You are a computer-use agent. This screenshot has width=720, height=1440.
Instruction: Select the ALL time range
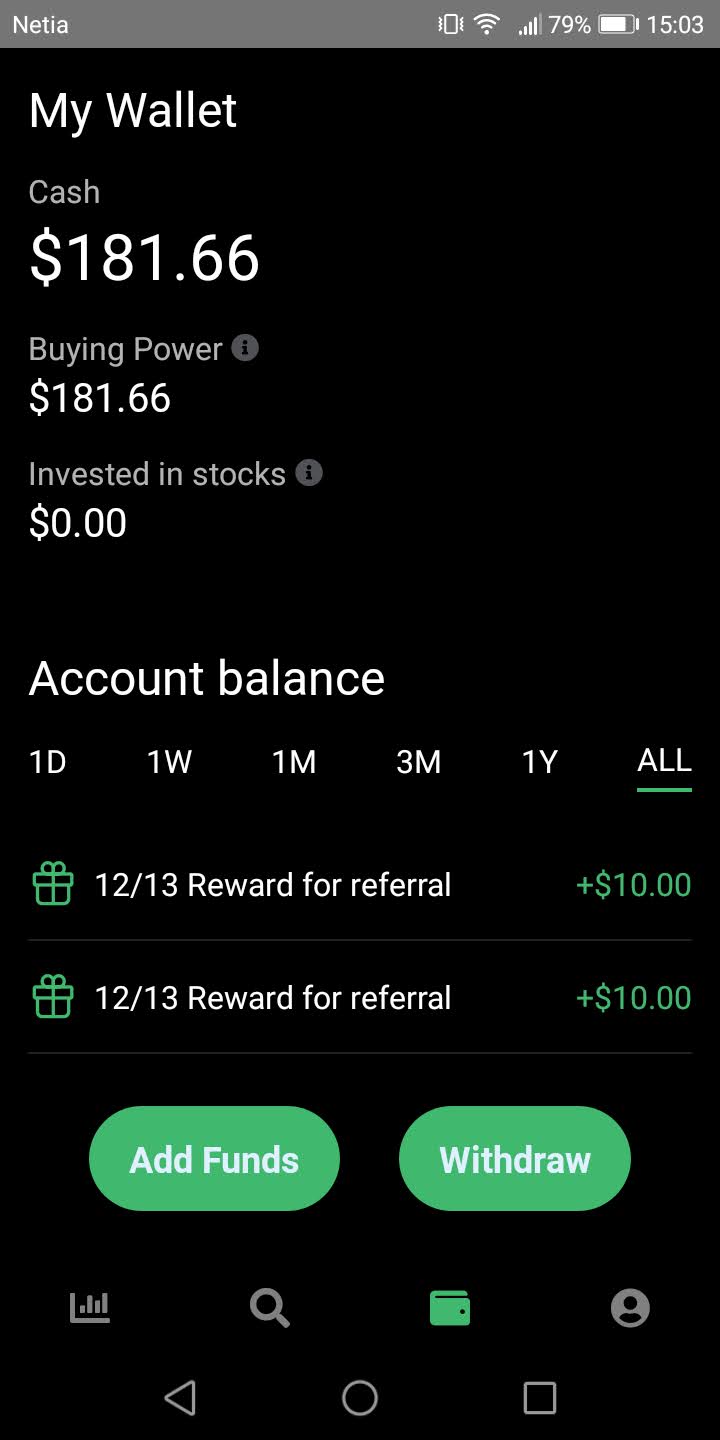tap(664, 761)
